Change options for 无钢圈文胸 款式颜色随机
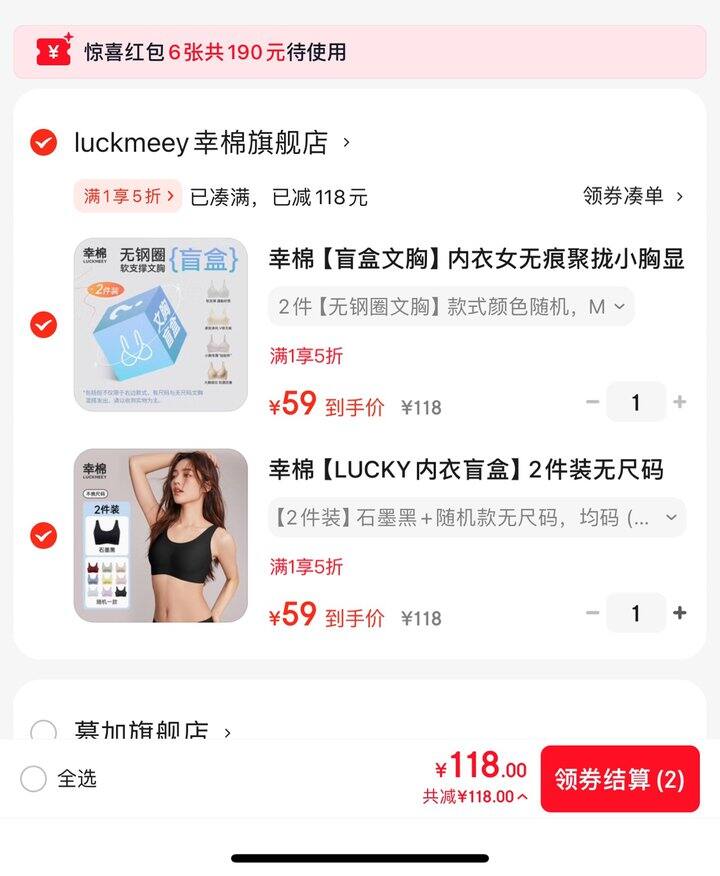Screen dimensions: 720x876 451,307
